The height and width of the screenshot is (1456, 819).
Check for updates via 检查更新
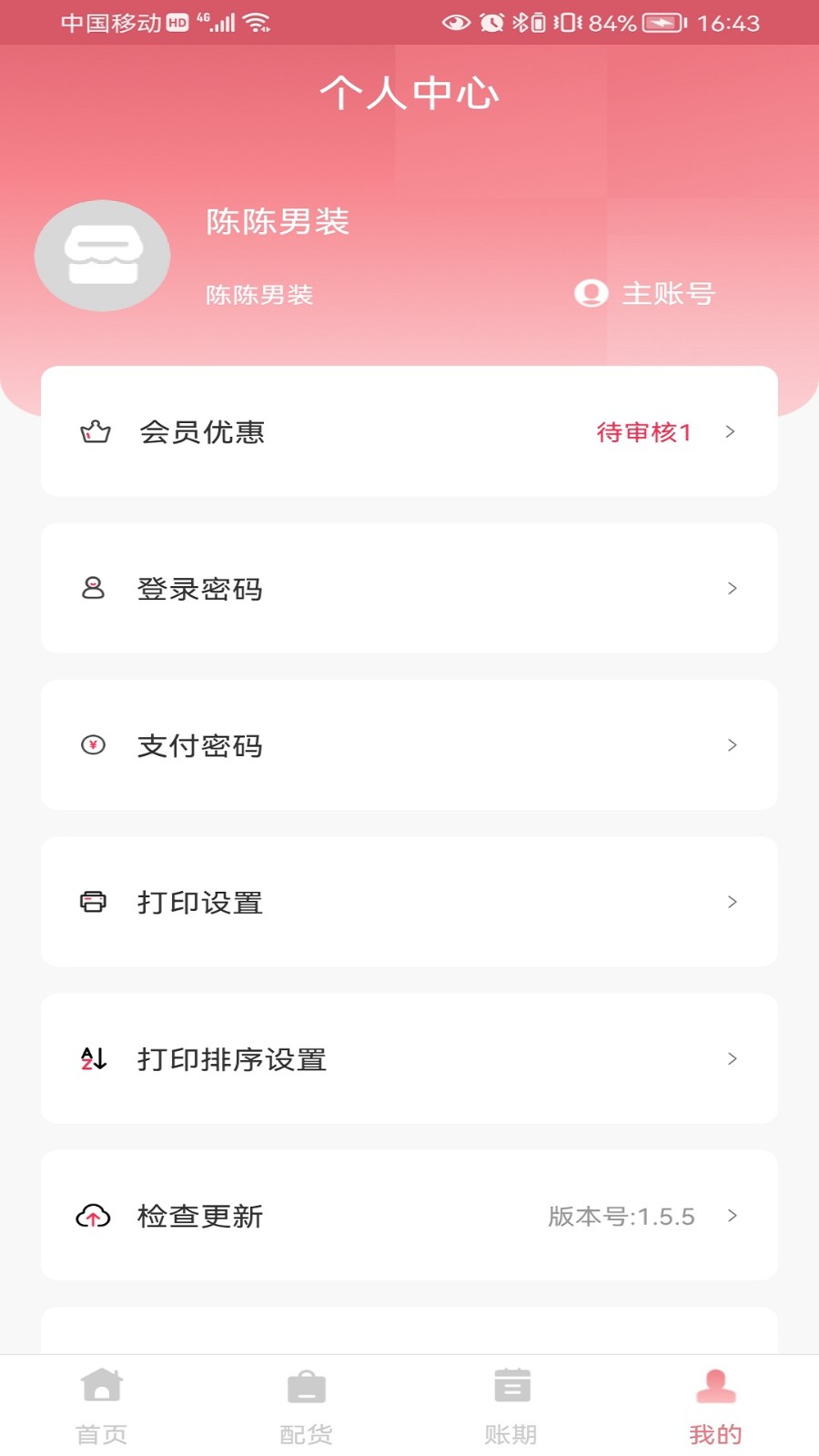[409, 1216]
